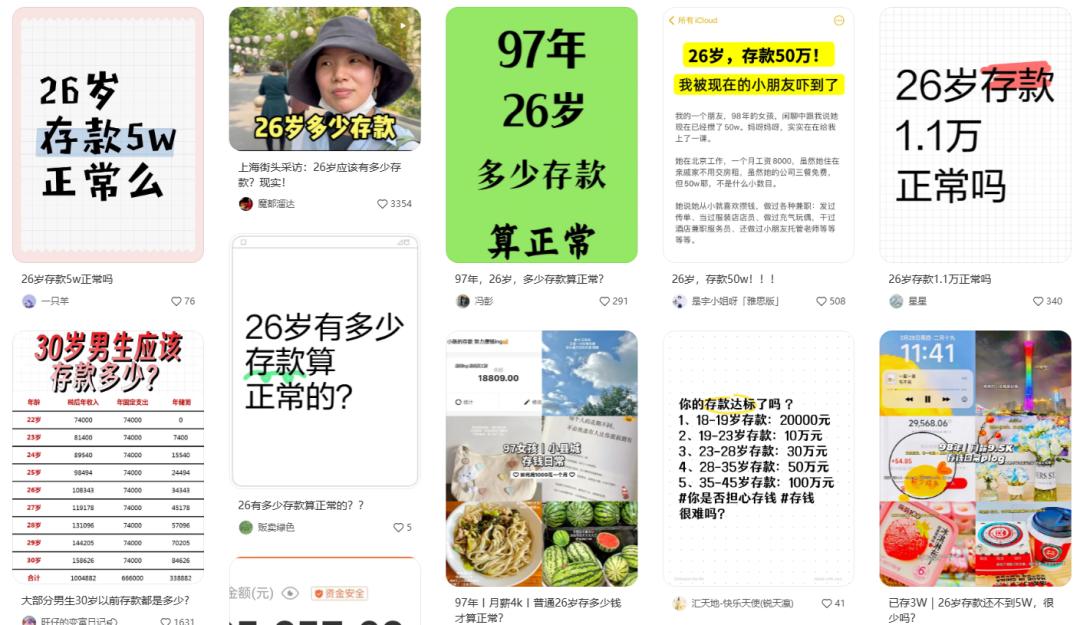Open the post "26岁存款1.1万正常吗"
The image size is (1080, 625).
(x=975, y=135)
